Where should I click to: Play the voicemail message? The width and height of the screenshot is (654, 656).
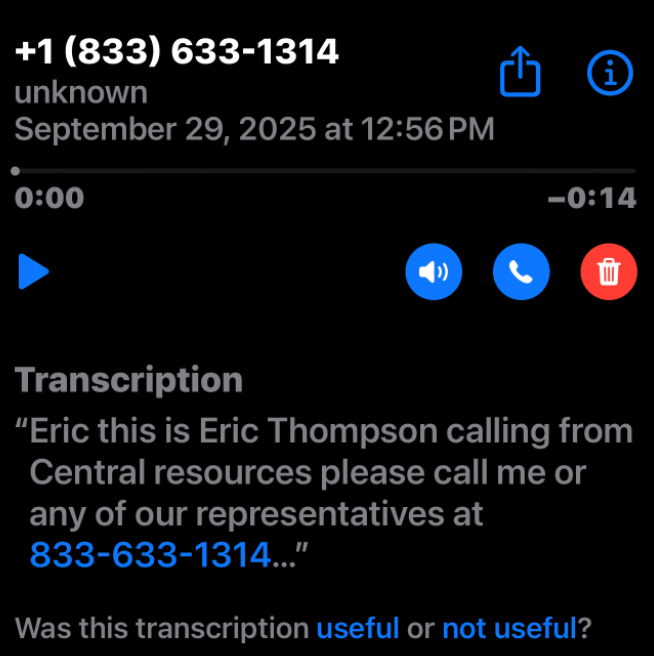coord(34,271)
